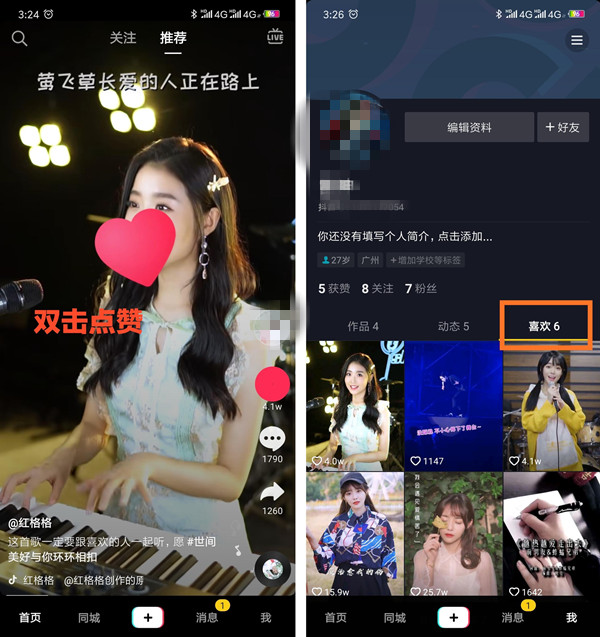The width and height of the screenshot is (600, 637).
Task: Like the video with 4.1w likes
Action: click(x=272, y=384)
